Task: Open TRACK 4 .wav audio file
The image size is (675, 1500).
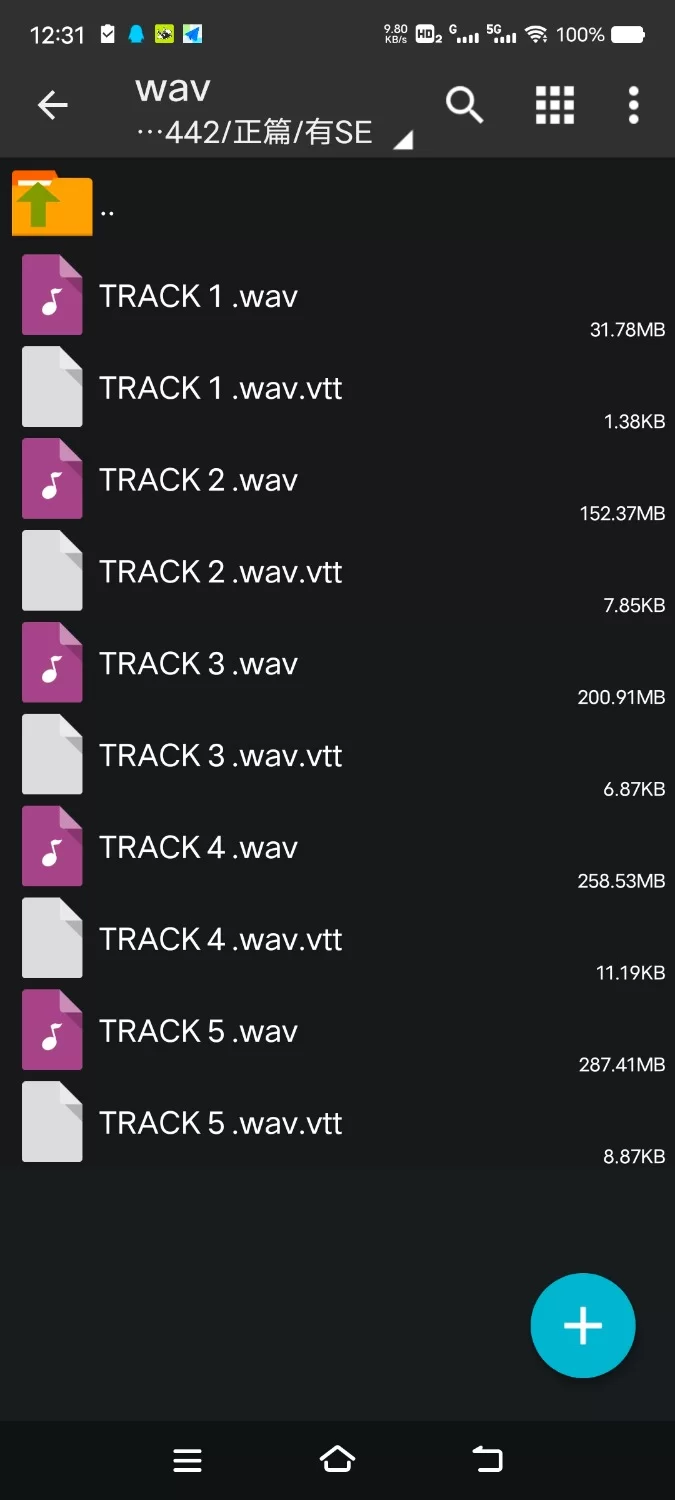Action: coord(198,849)
